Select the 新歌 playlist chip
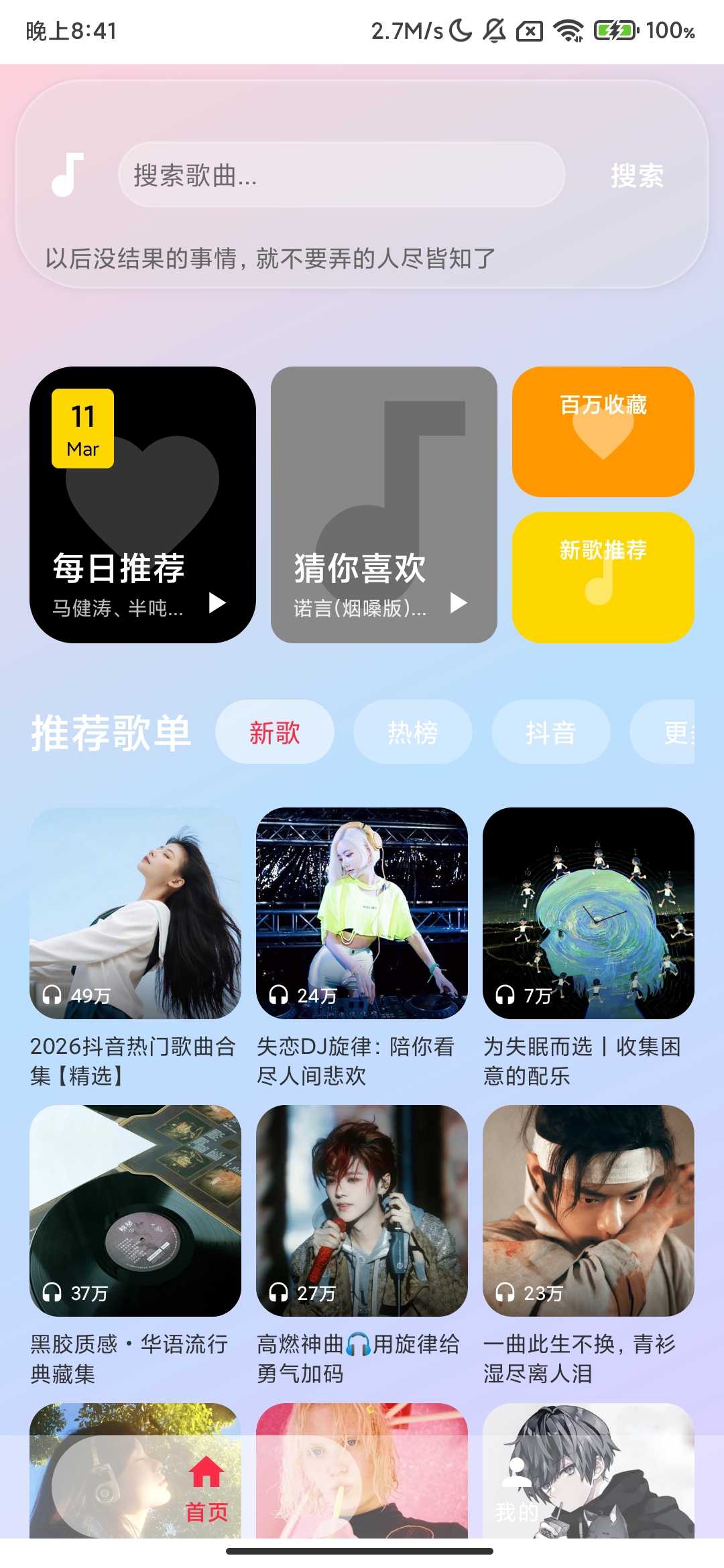The image size is (724, 1568). click(274, 732)
